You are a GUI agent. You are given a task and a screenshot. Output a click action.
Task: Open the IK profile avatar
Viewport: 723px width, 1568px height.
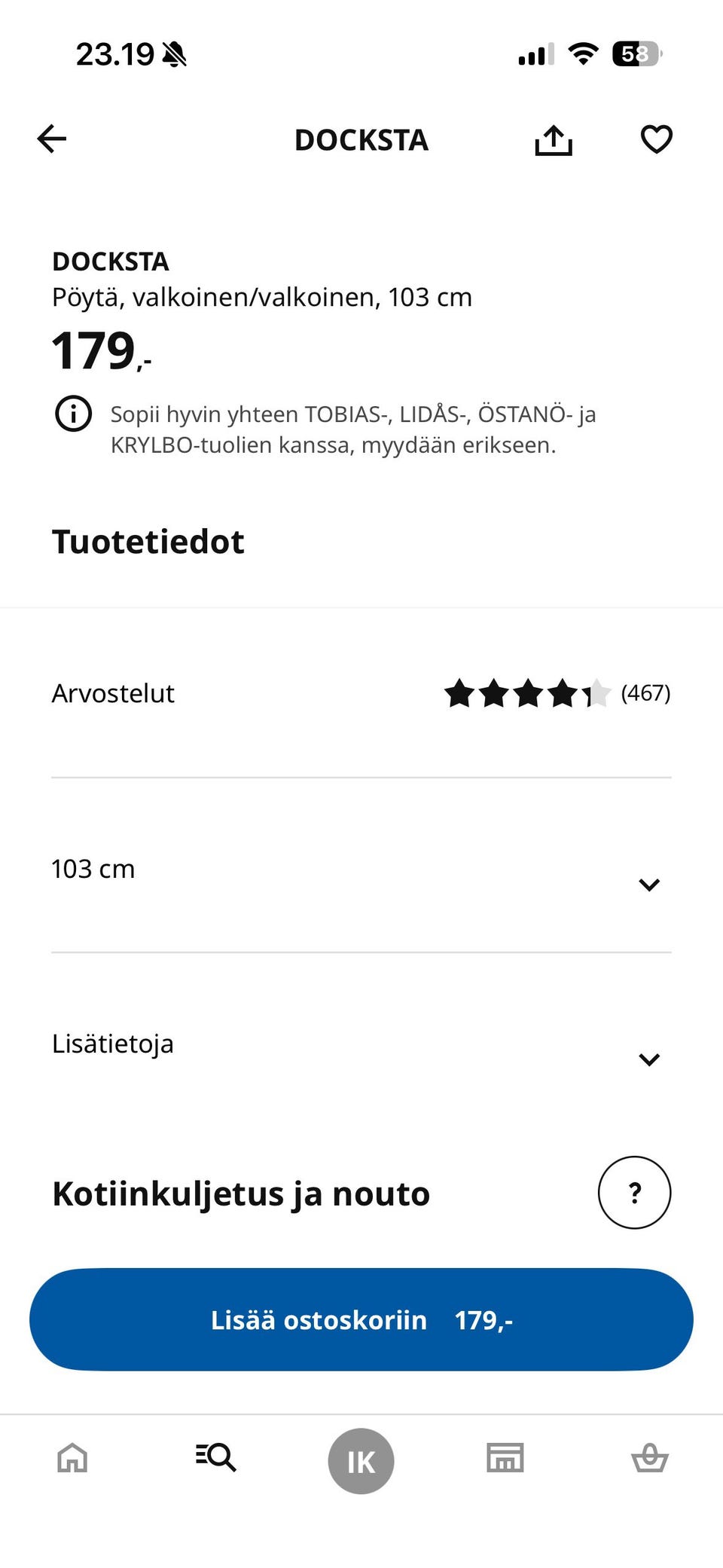tap(361, 1459)
